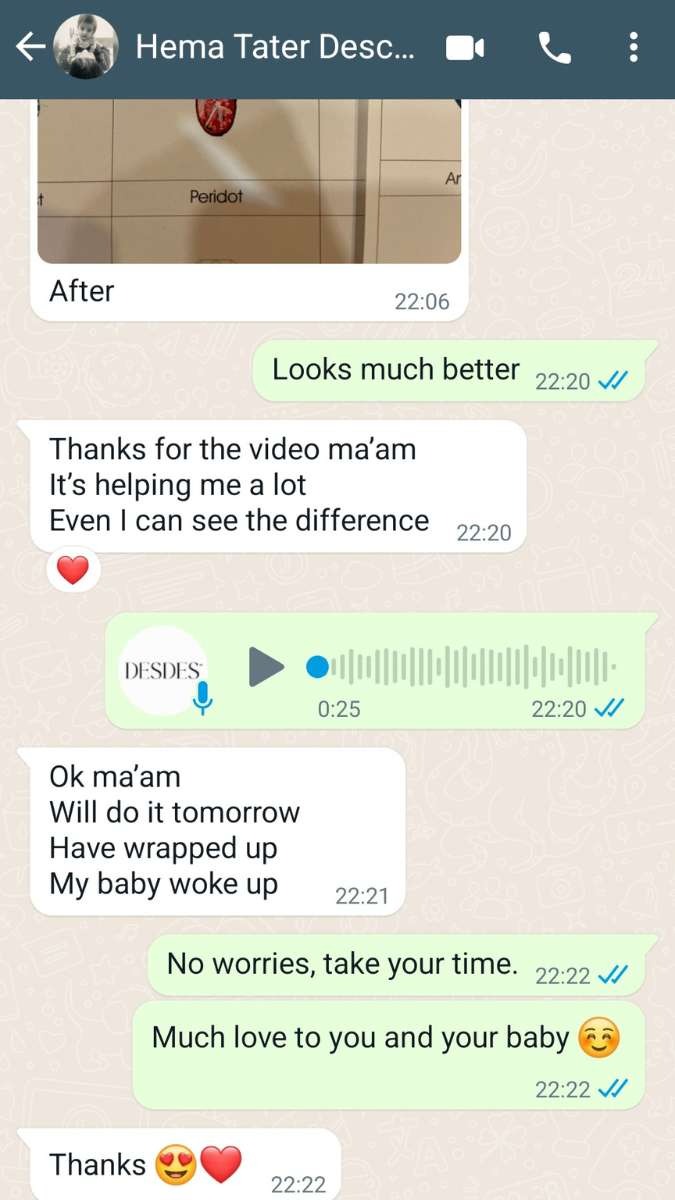Start a video call with Hema Tater
The width and height of the screenshot is (675, 1200).
[x=465, y=47]
